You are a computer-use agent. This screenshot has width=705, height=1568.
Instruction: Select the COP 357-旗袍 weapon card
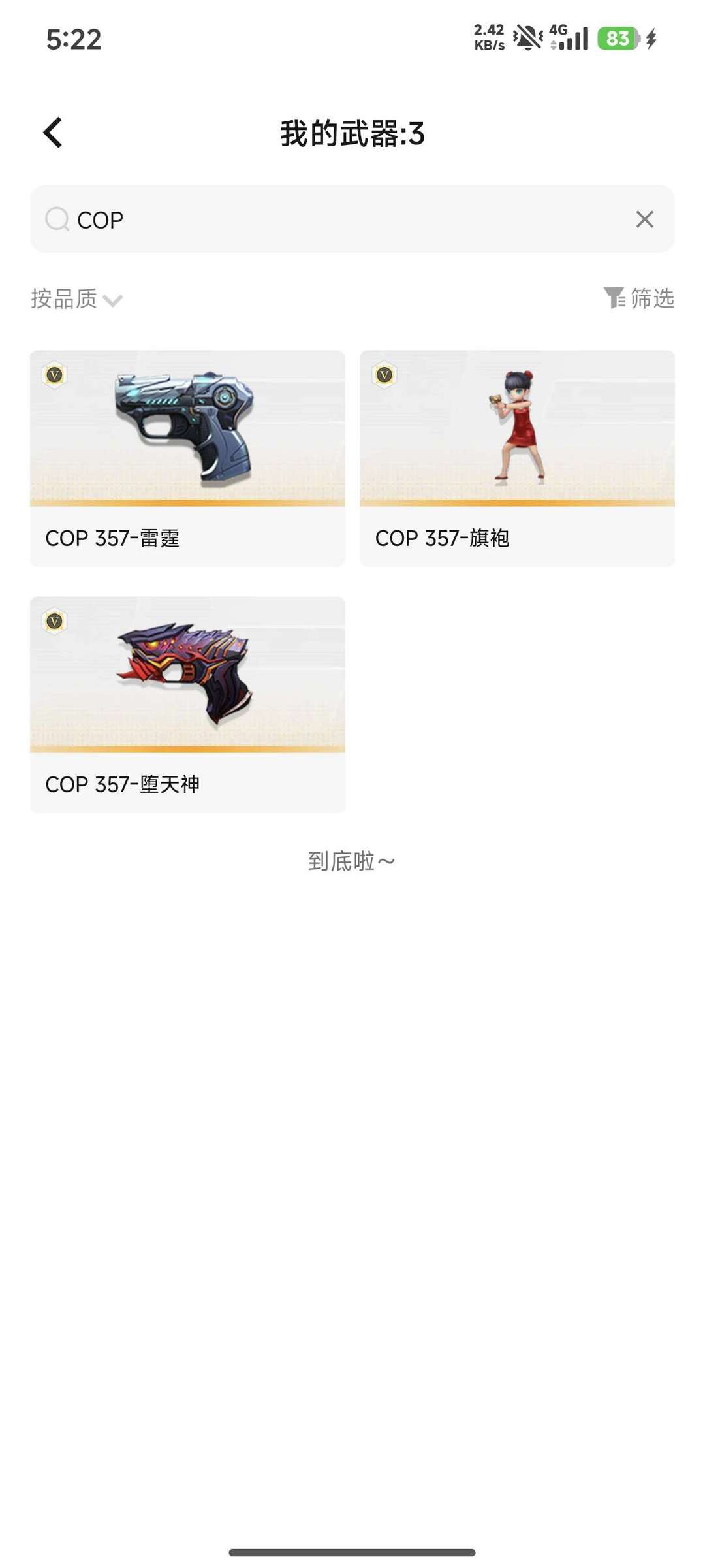point(517,458)
